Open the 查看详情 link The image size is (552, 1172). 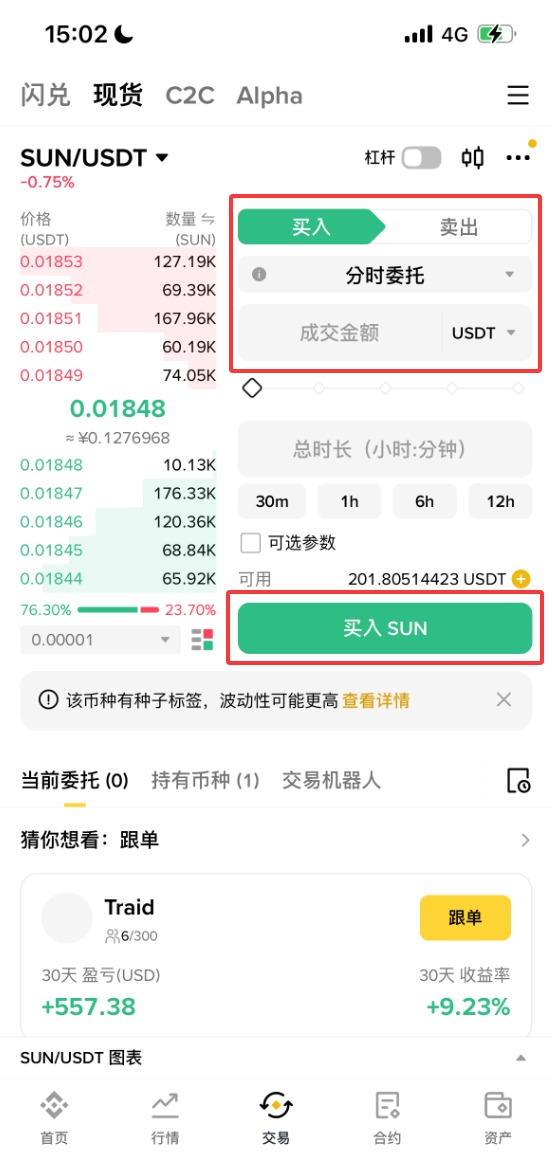point(376,700)
